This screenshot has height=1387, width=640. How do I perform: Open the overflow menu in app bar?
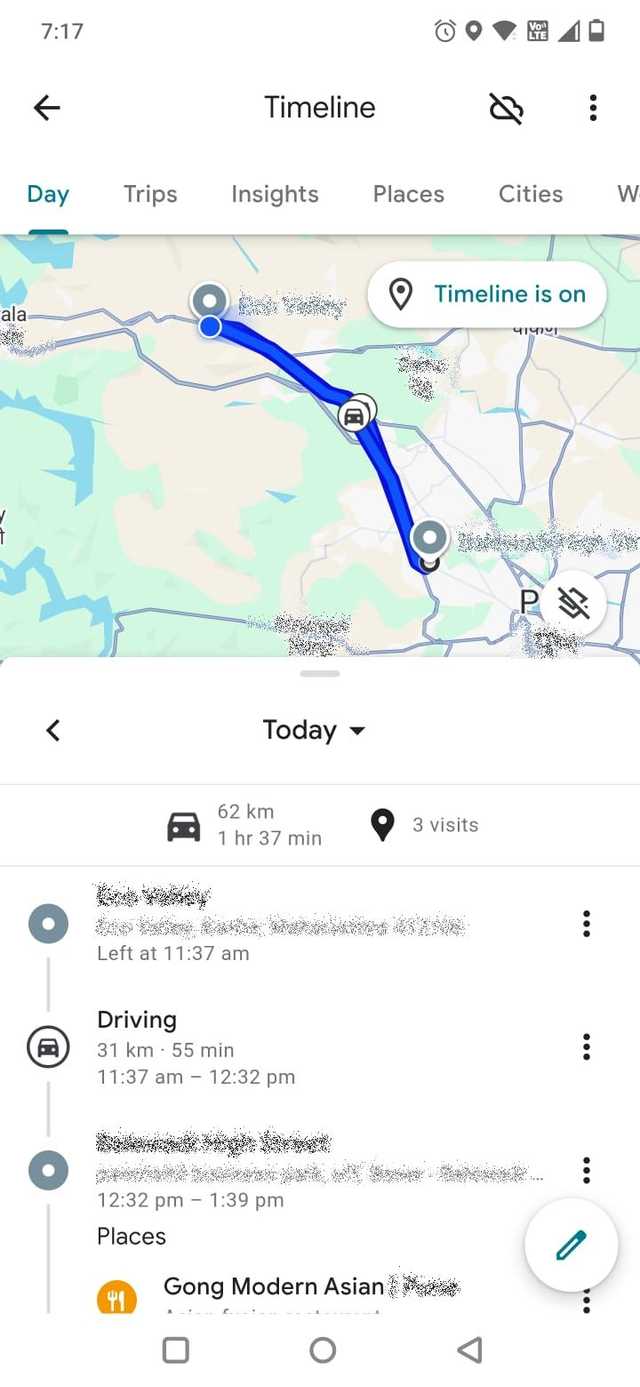pos(593,108)
